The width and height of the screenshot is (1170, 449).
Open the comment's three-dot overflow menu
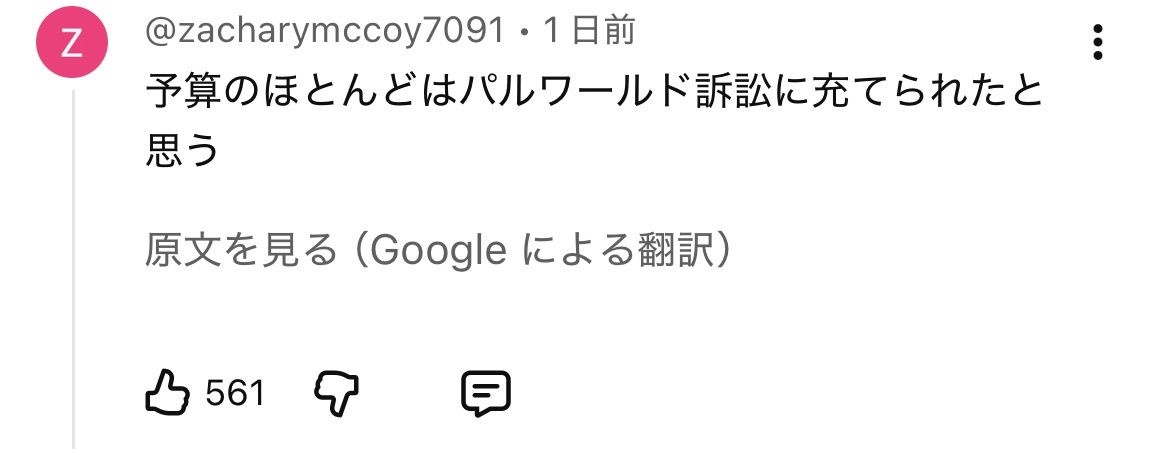point(1097,44)
